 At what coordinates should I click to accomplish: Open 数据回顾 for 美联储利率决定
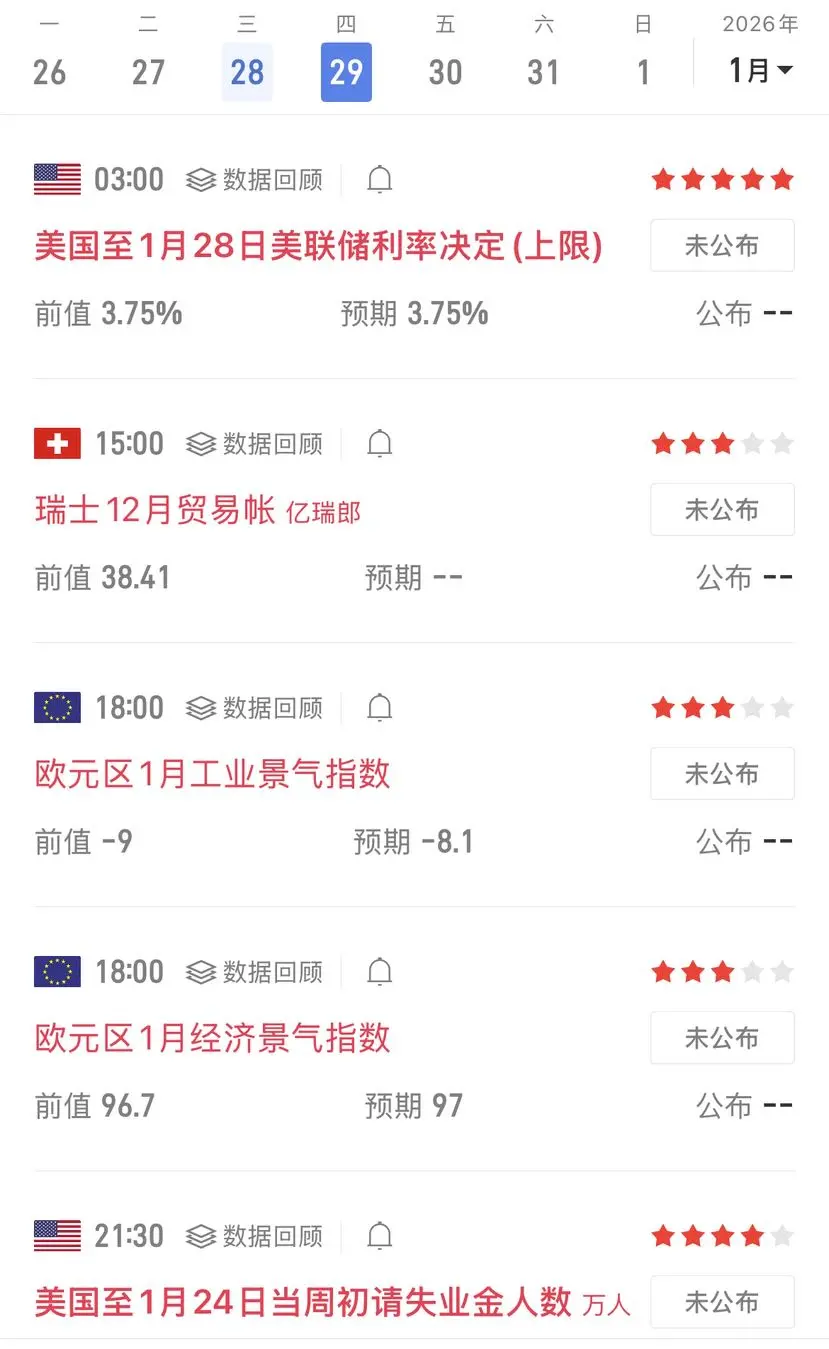[255, 180]
